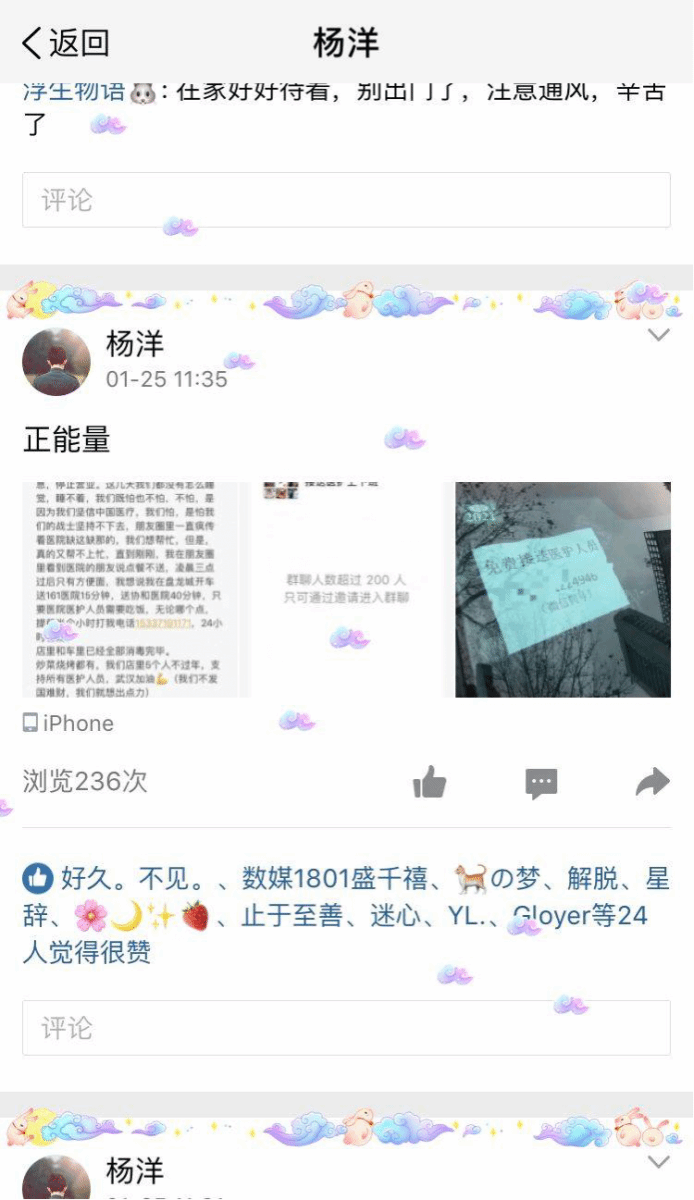Tap the 浮生物语 commenter name

click(x=74, y=92)
